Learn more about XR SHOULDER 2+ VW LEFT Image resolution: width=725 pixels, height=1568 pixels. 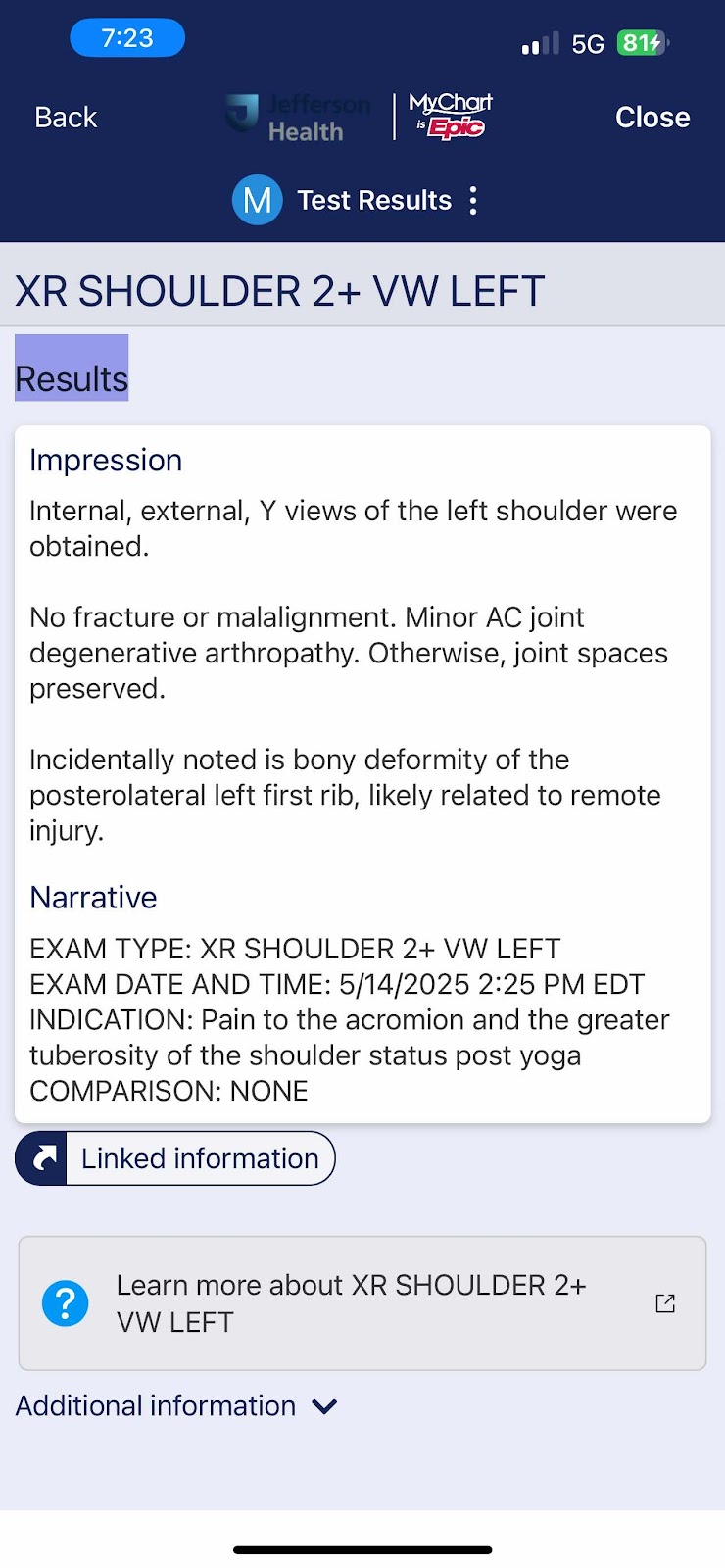tap(362, 1303)
